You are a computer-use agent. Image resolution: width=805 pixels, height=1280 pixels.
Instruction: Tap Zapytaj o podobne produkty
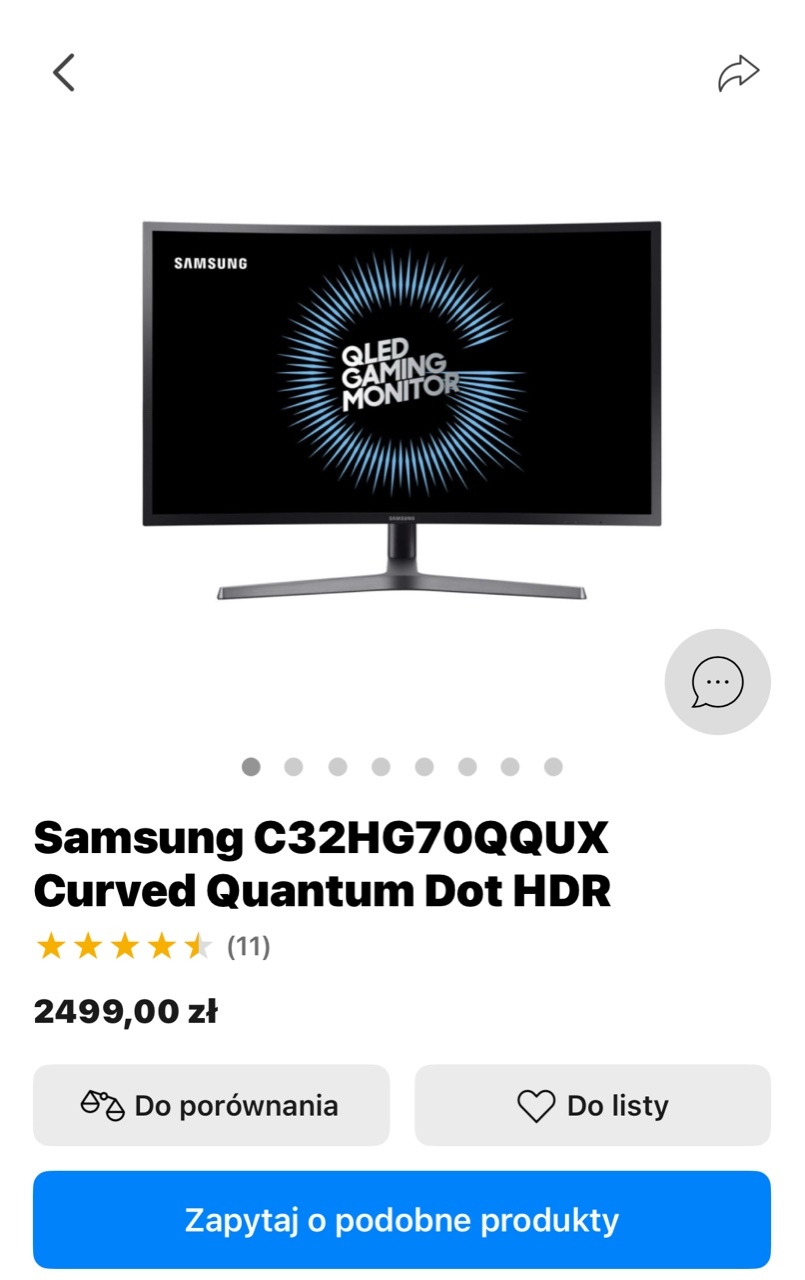click(402, 1220)
